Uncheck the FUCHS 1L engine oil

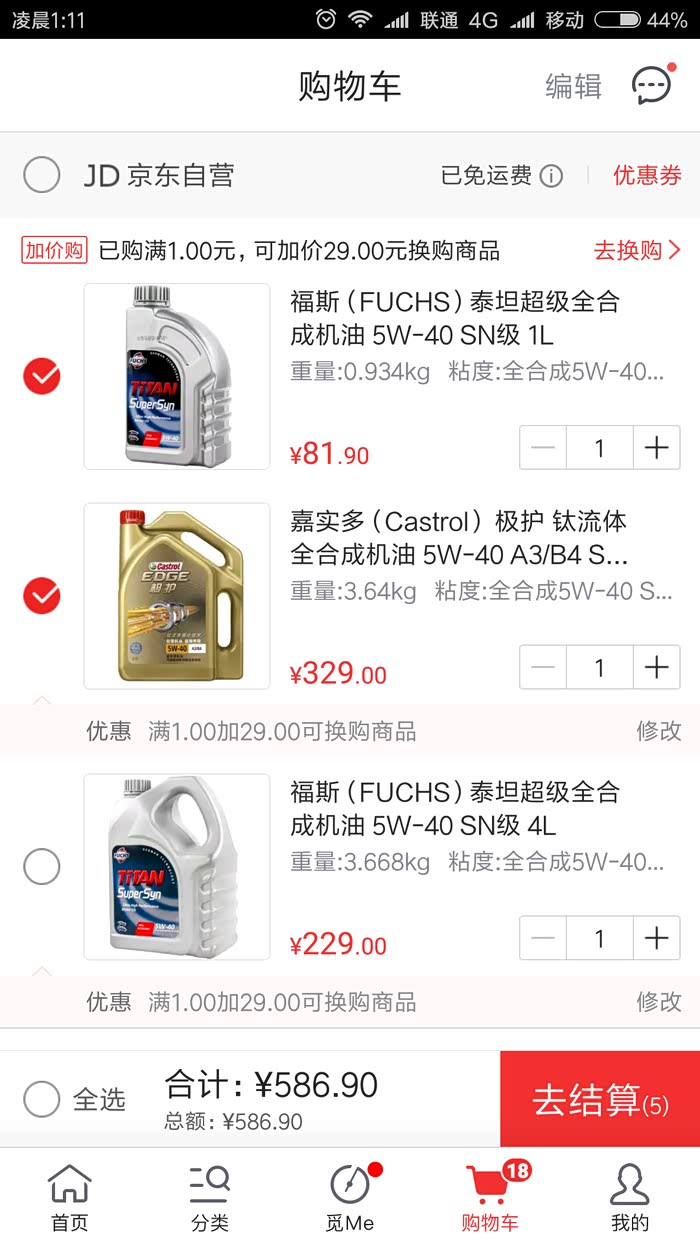(x=42, y=377)
